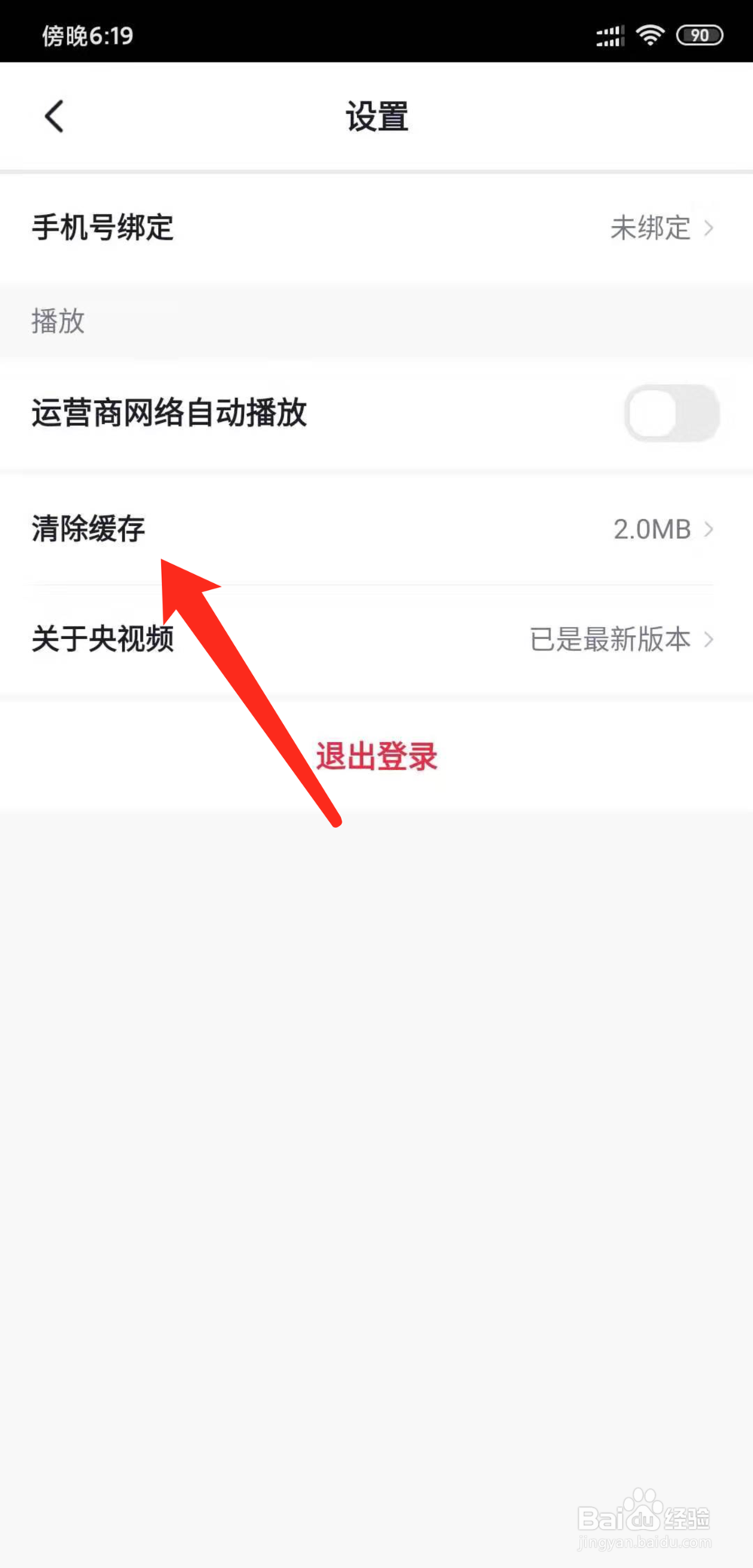
Task: Click the back arrow to leave Settings
Action: [53, 117]
